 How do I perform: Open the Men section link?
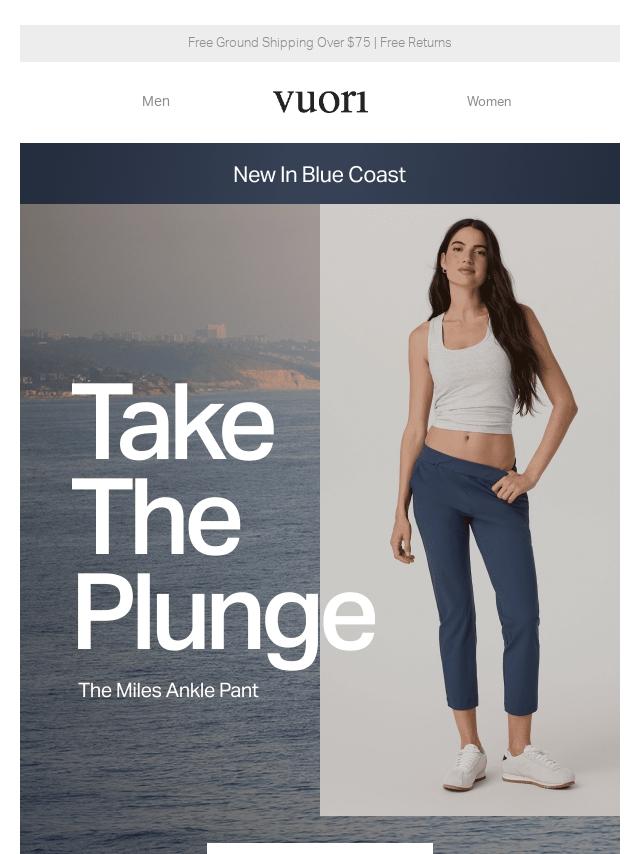point(156,101)
